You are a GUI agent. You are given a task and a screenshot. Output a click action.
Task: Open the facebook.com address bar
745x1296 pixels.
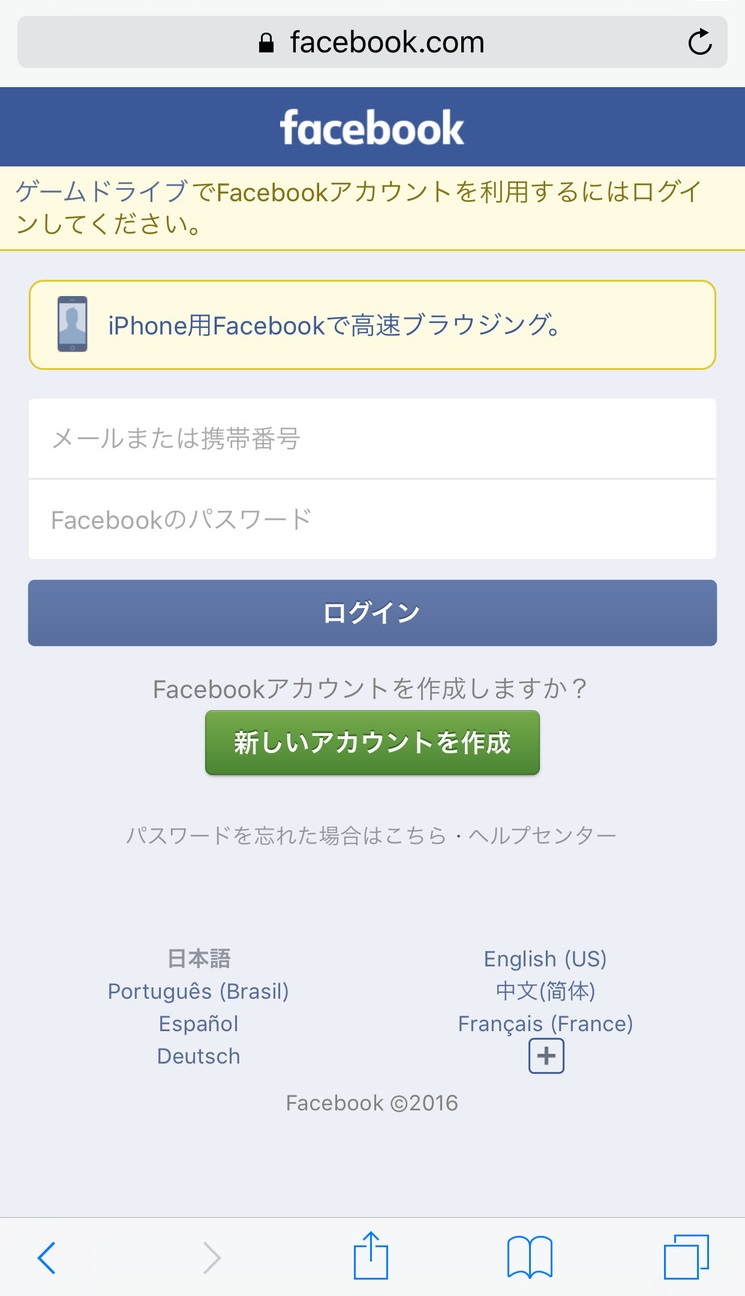[372, 42]
